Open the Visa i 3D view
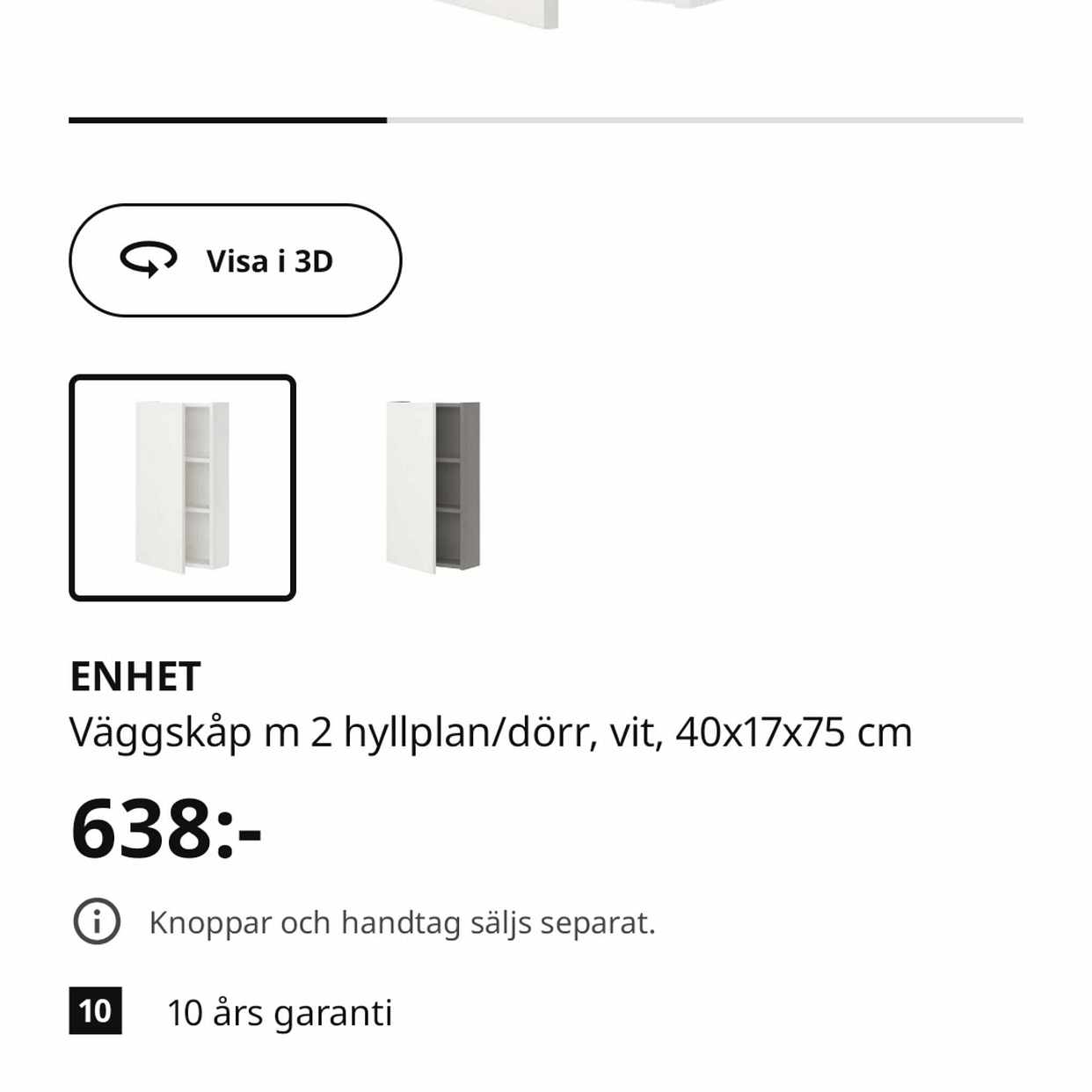Screen dimensions: 1092x1092 click(x=236, y=260)
